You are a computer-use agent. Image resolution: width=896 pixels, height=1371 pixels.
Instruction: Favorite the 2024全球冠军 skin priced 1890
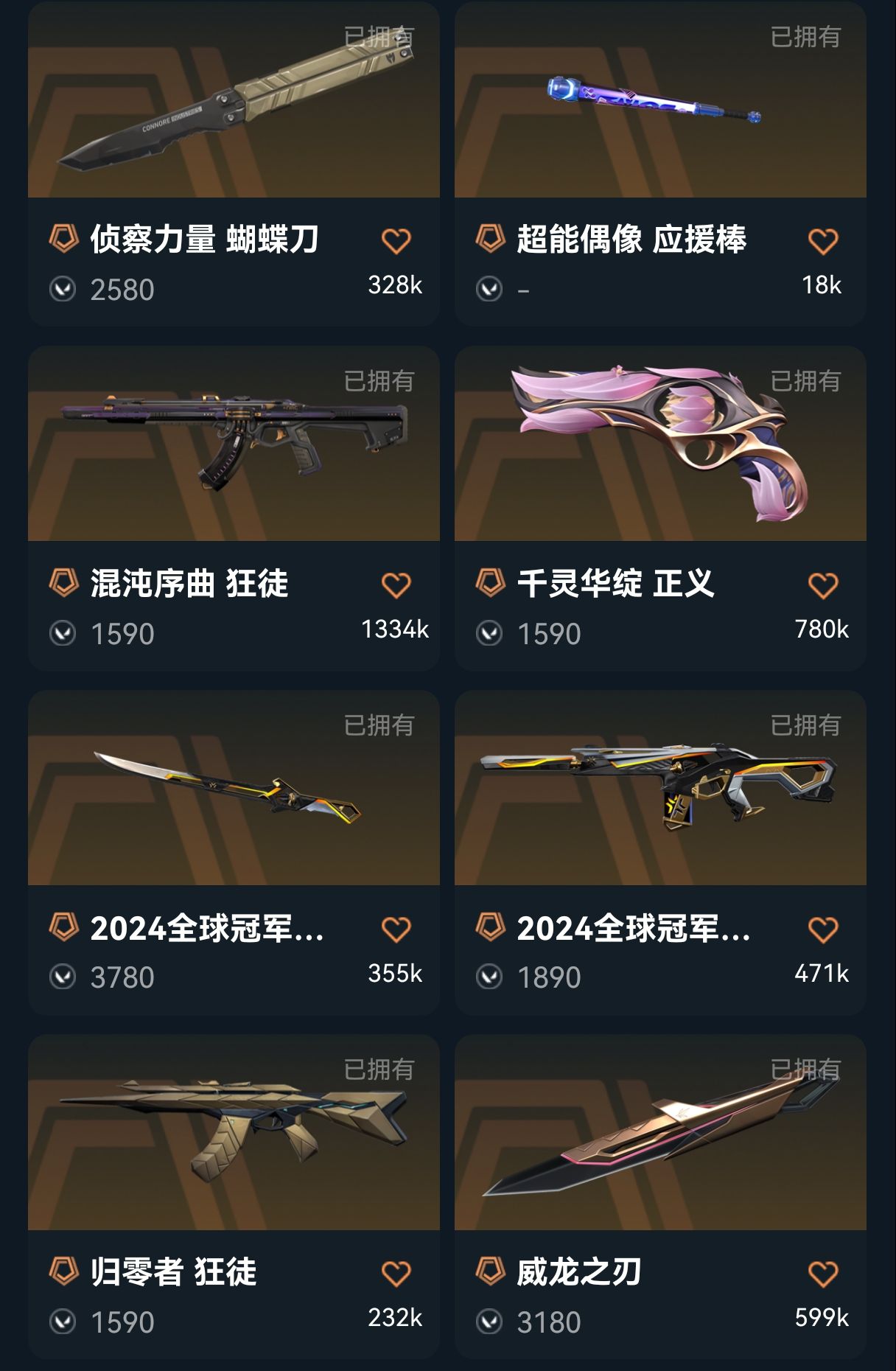pyautogui.click(x=822, y=929)
